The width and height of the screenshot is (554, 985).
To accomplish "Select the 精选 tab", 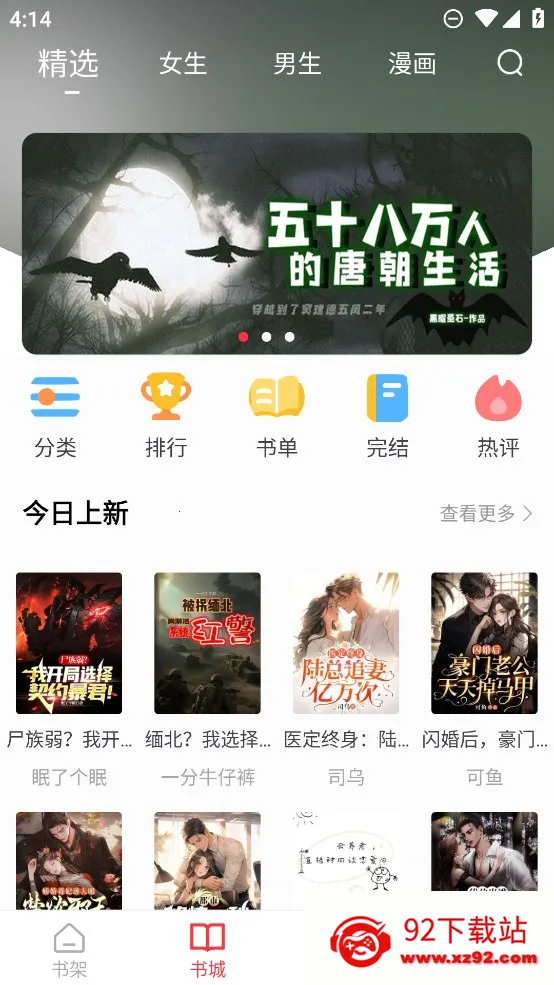I will [x=68, y=63].
